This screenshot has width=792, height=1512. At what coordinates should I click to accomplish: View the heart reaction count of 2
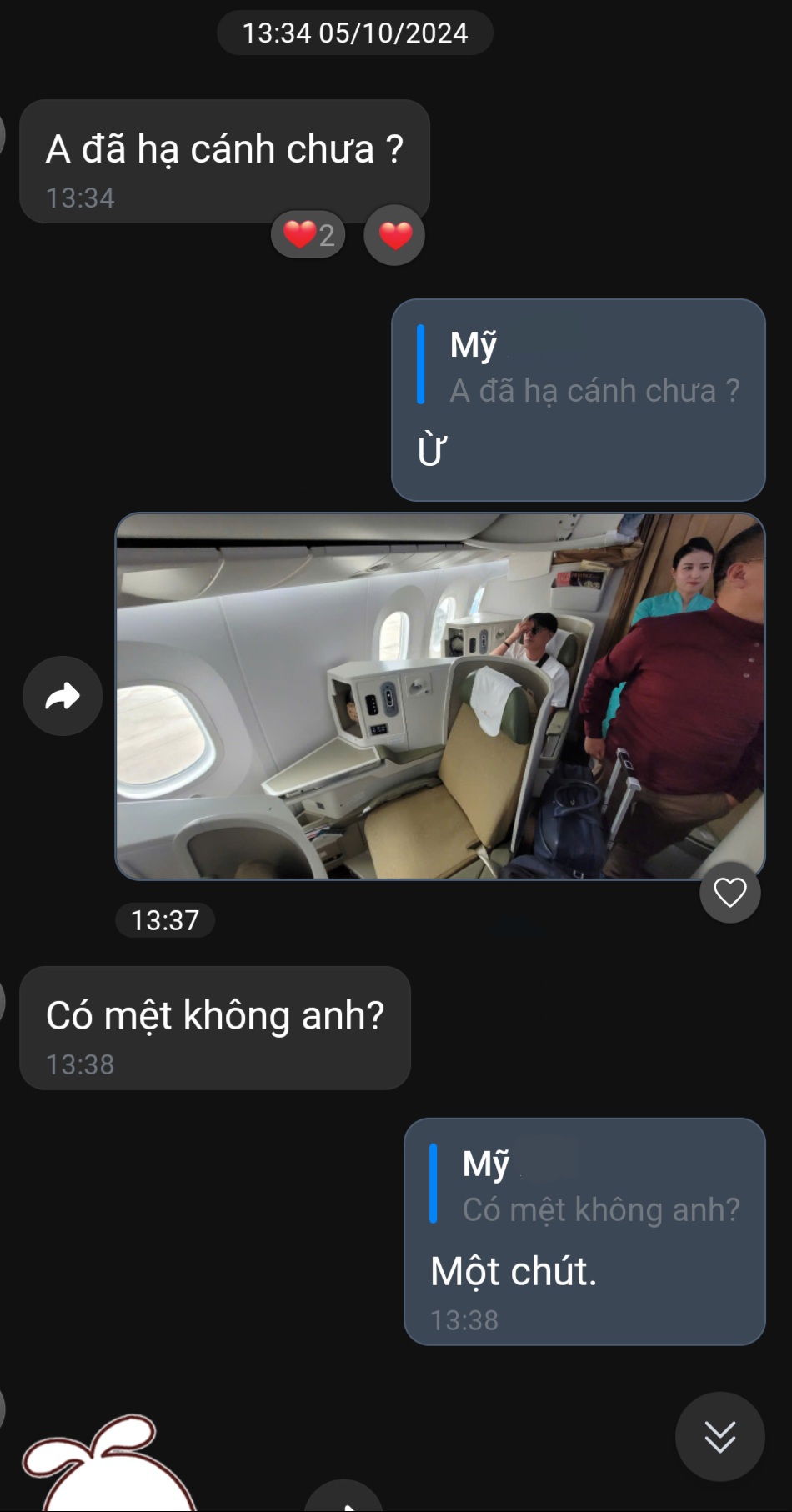coord(308,235)
